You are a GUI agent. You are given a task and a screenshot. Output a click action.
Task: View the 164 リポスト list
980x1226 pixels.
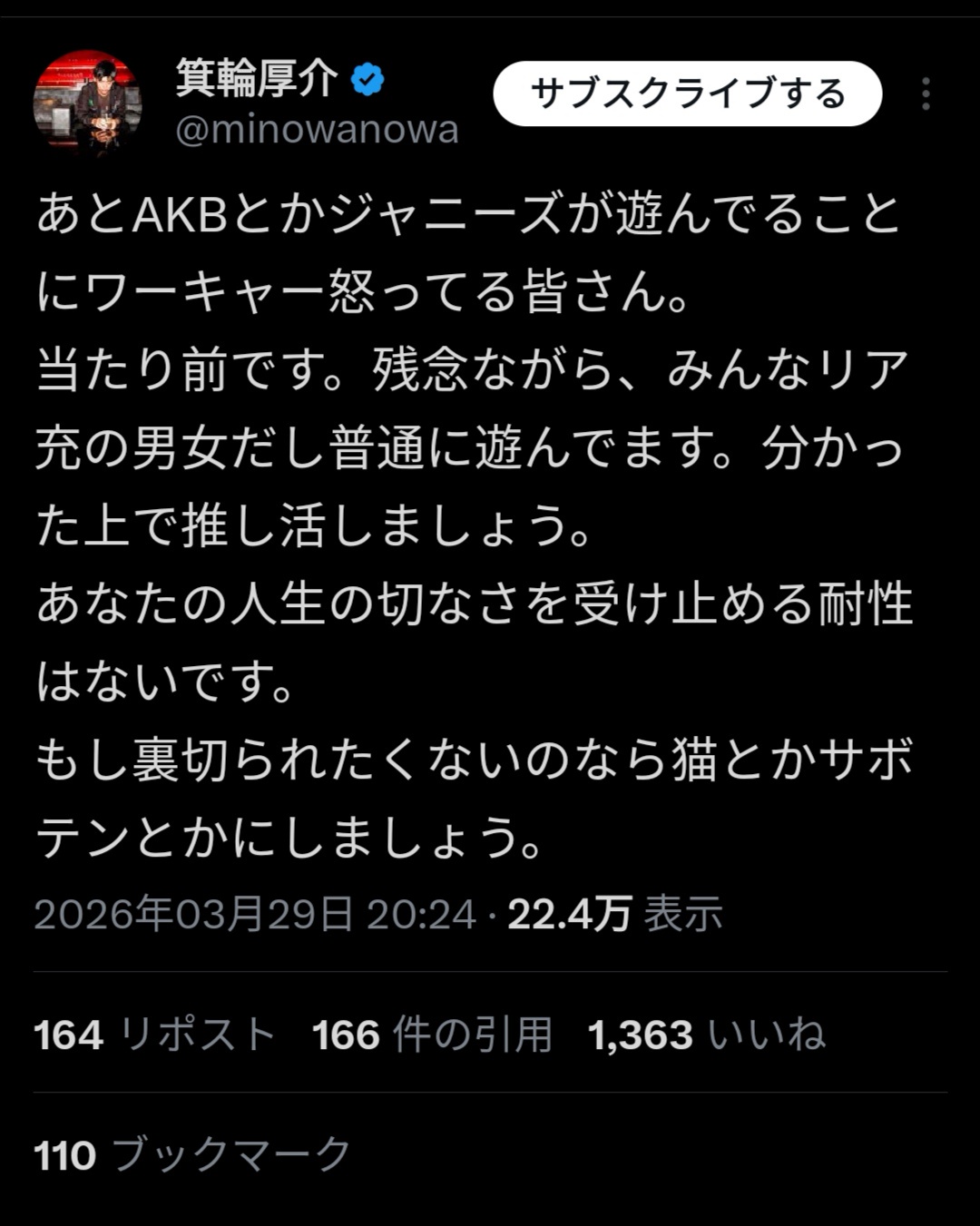coord(154,1035)
